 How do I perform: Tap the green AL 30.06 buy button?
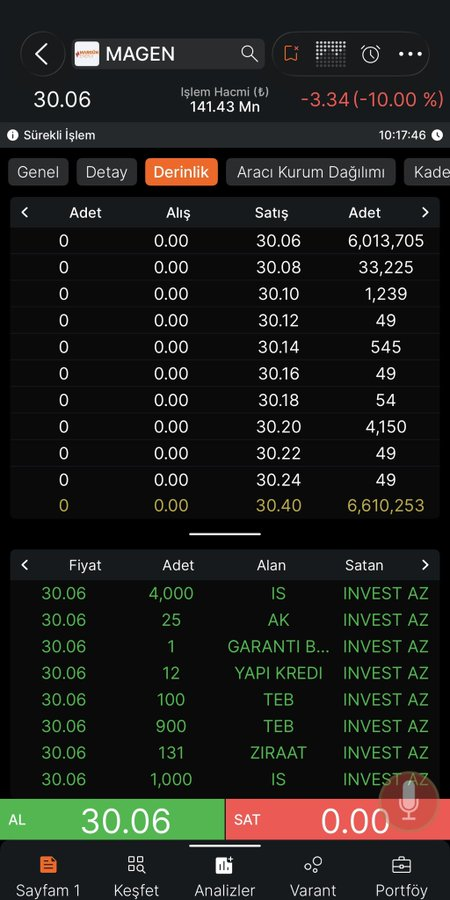112,820
